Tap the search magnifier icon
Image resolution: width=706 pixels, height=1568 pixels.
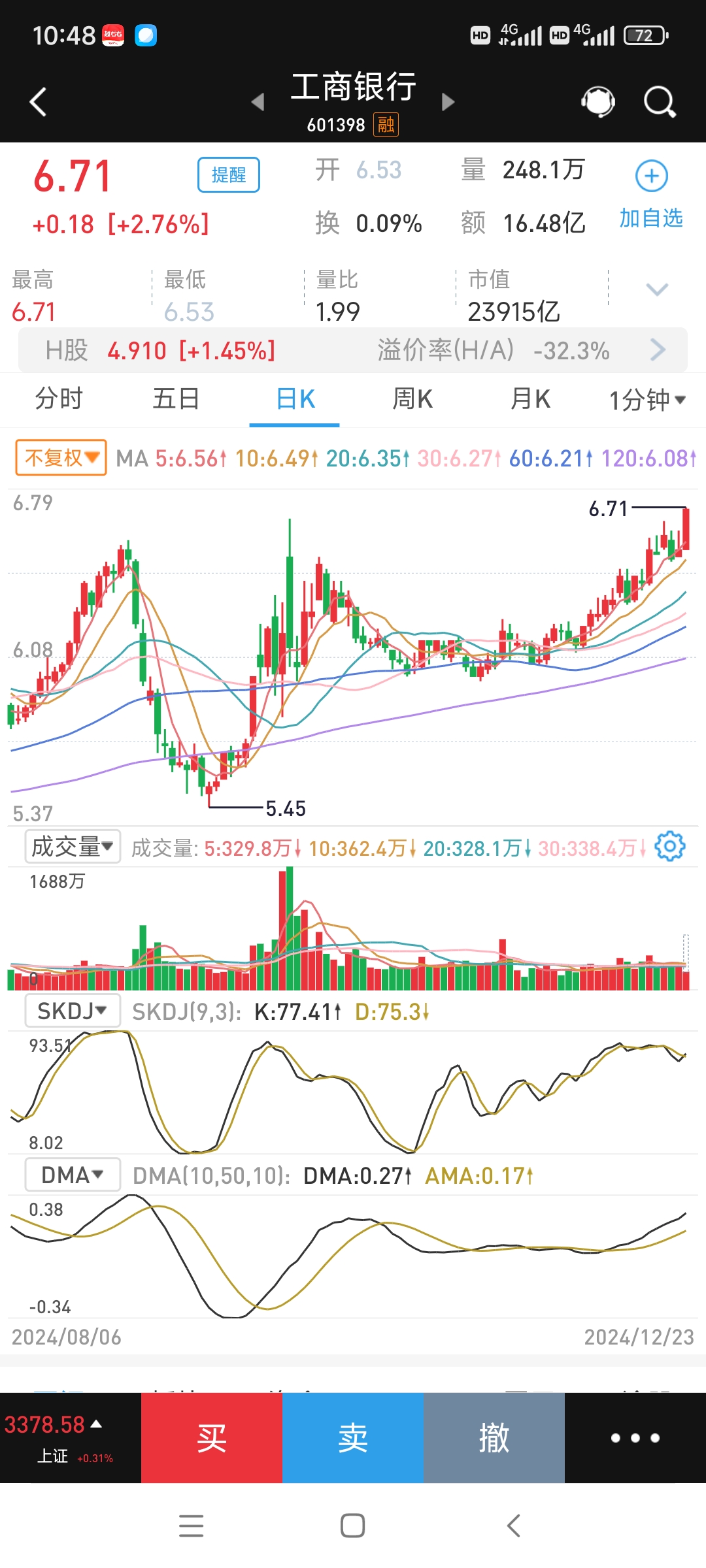(x=660, y=101)
